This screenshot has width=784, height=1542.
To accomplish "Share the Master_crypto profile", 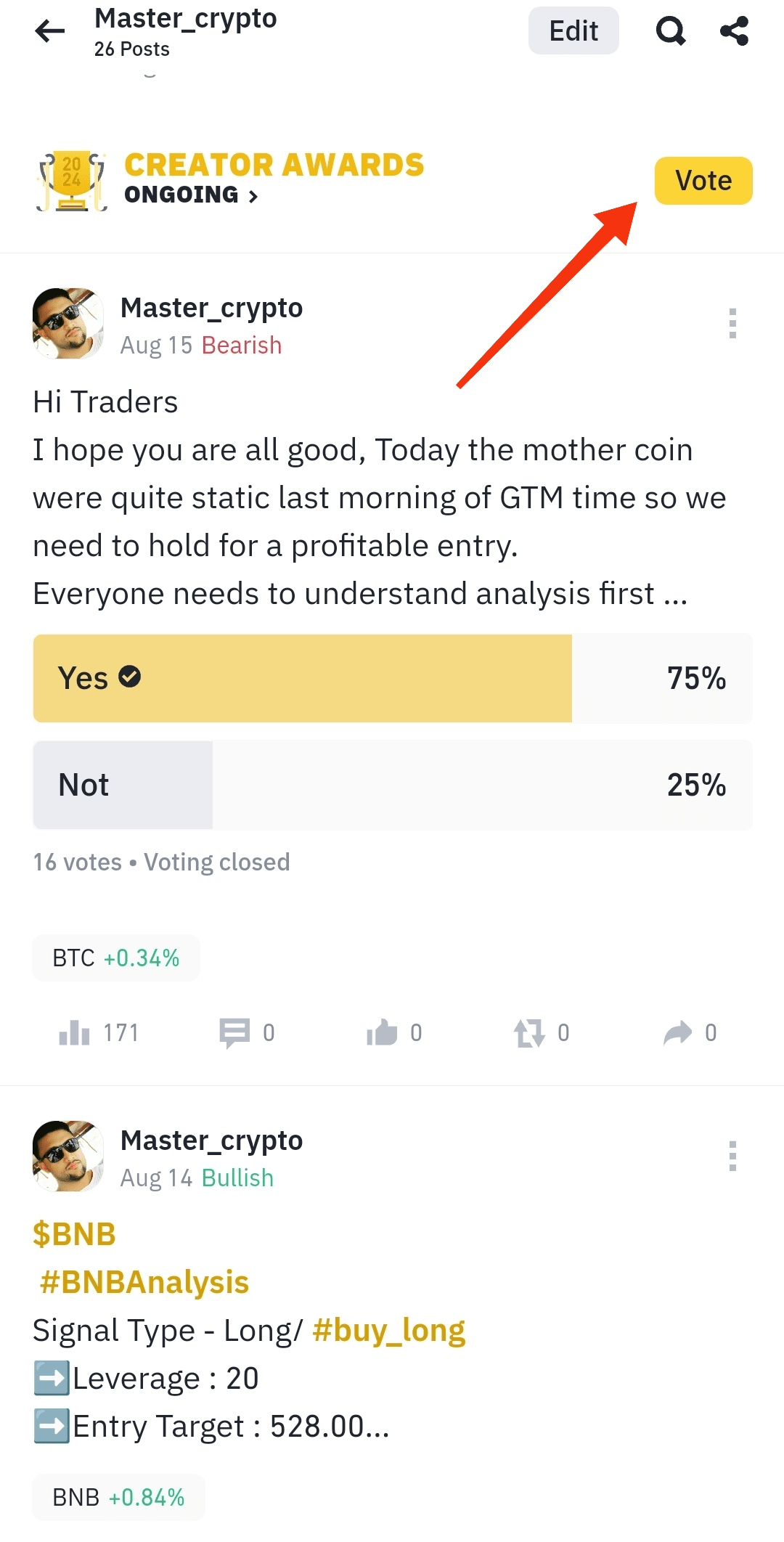I will pyautogui.click(x=734, y=31).
